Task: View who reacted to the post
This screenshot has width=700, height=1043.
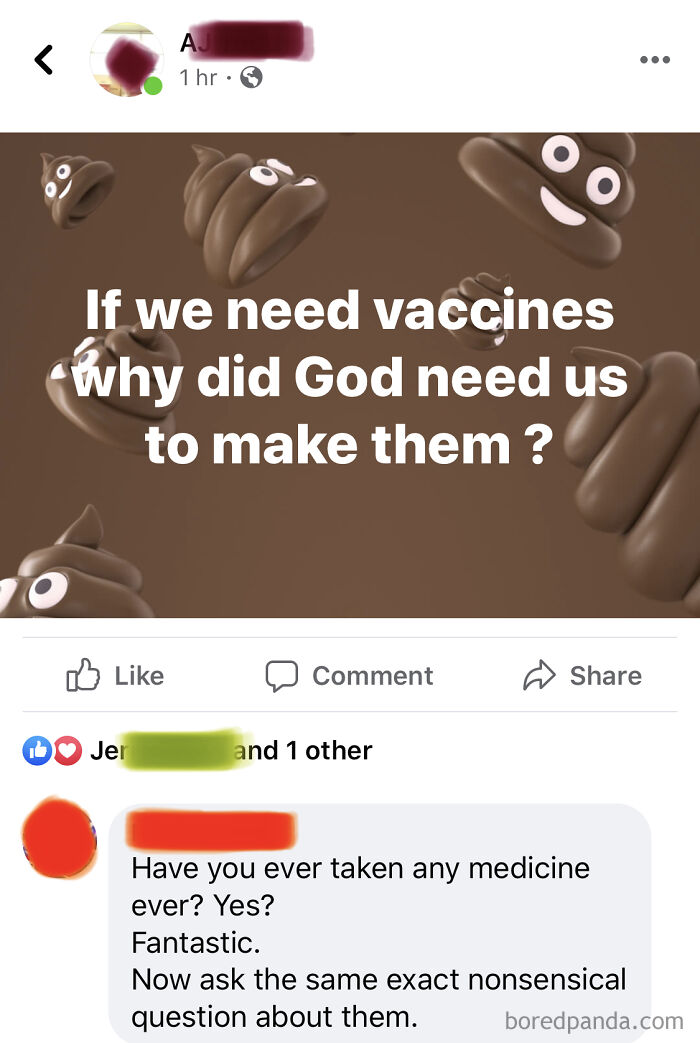Action: (x=198, y=750)
